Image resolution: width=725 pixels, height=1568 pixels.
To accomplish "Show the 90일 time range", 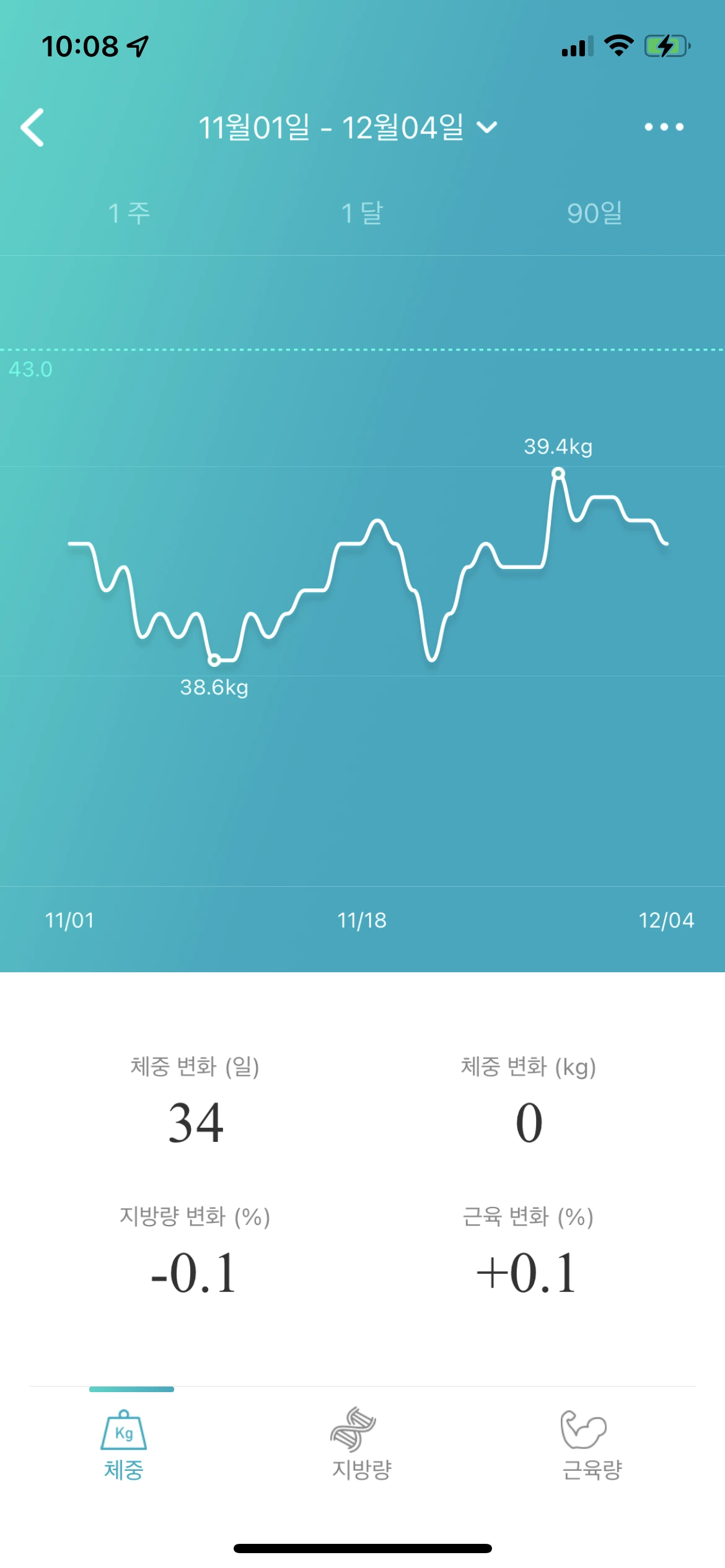I will click(594, 213).
